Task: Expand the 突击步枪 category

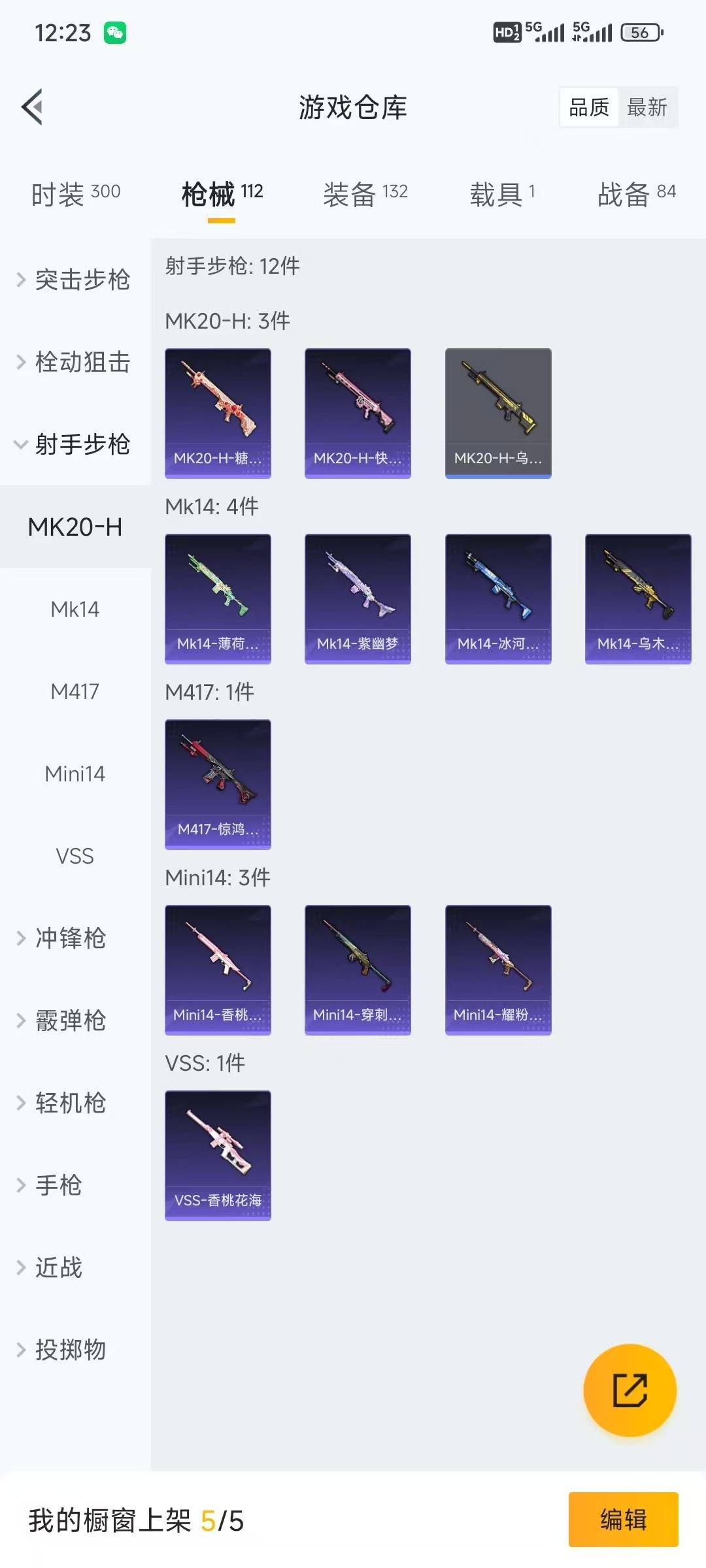Action: [75, 280]
